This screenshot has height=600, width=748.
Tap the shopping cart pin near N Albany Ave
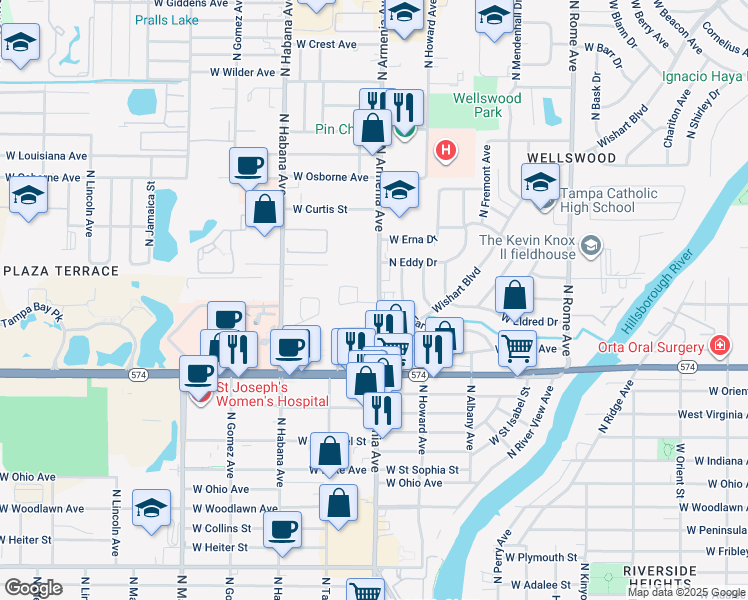[x=517, y=350]
